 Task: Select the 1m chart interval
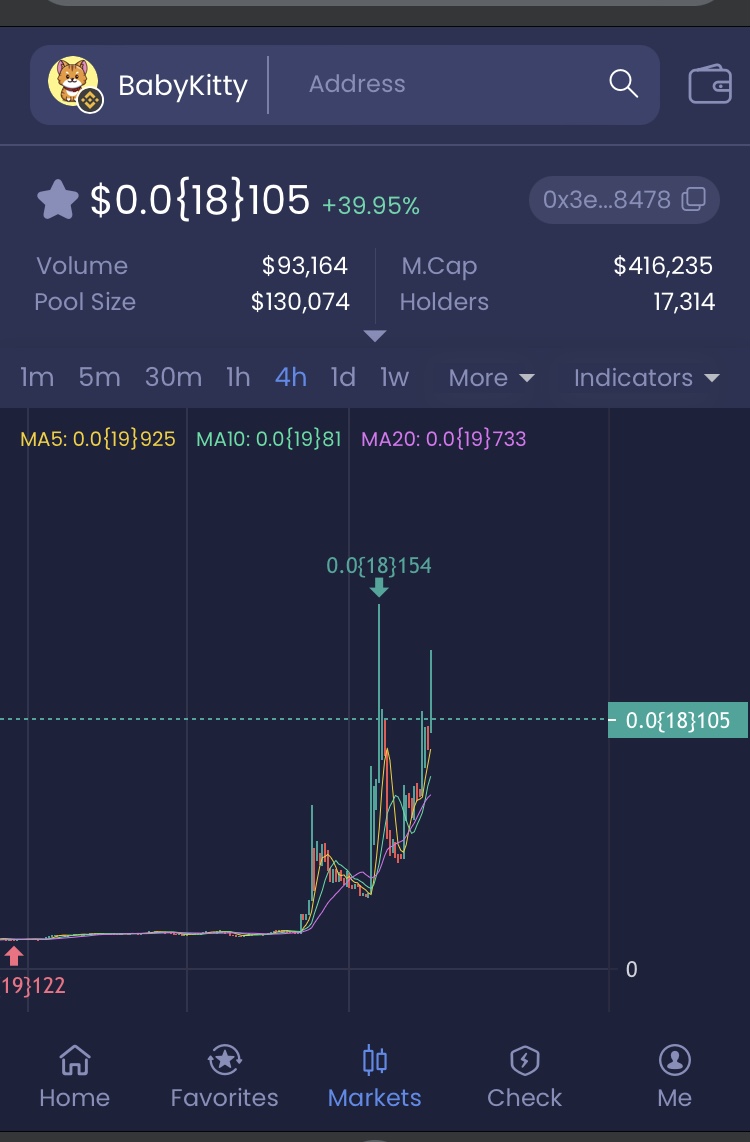pyautogui.click(x=37, y=377)
